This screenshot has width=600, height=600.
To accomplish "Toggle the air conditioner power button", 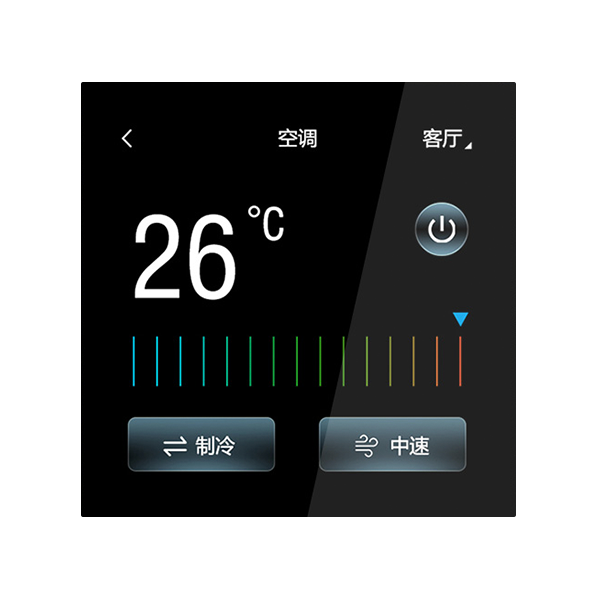I will coord(441,231).
